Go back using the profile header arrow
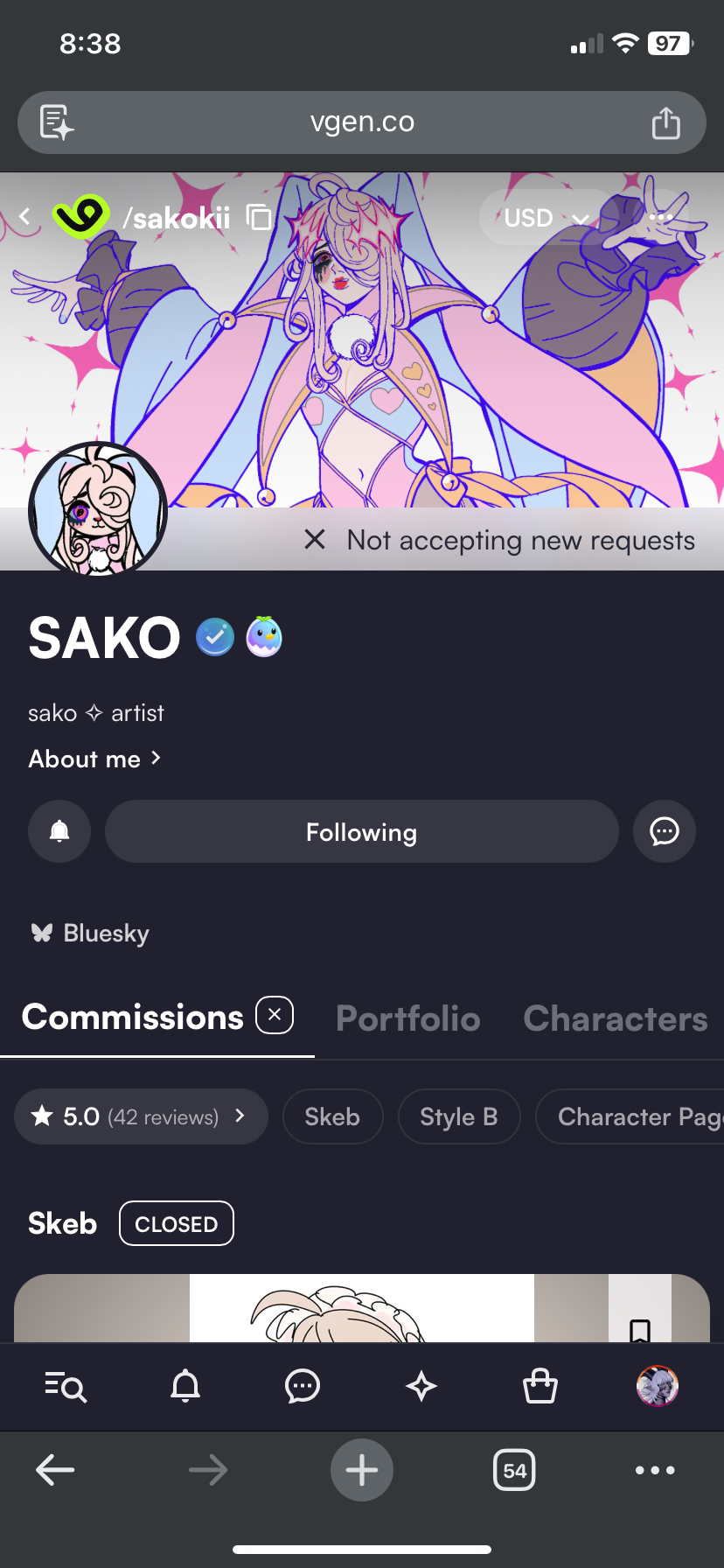The width and height of the screenshot is (724, 1568). pyautogui.click(x=25, y=217)
